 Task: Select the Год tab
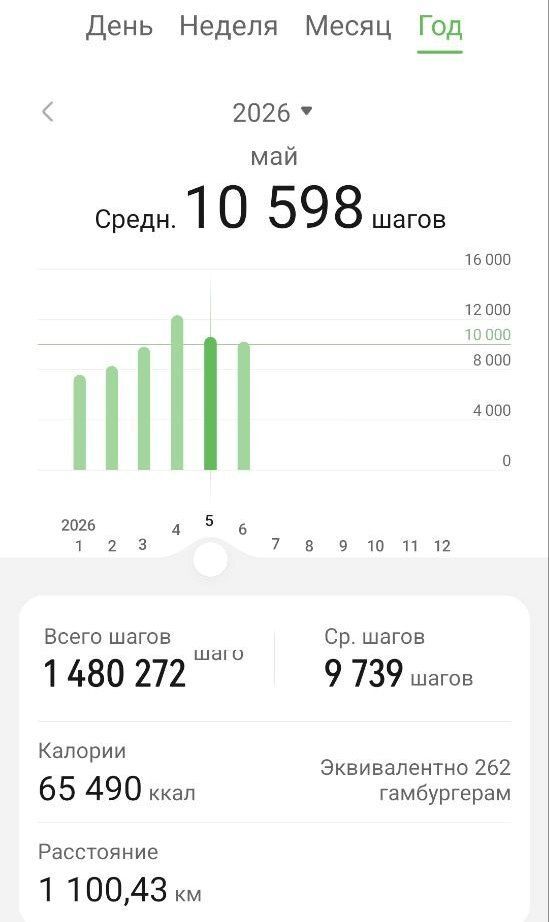(440, 28)
